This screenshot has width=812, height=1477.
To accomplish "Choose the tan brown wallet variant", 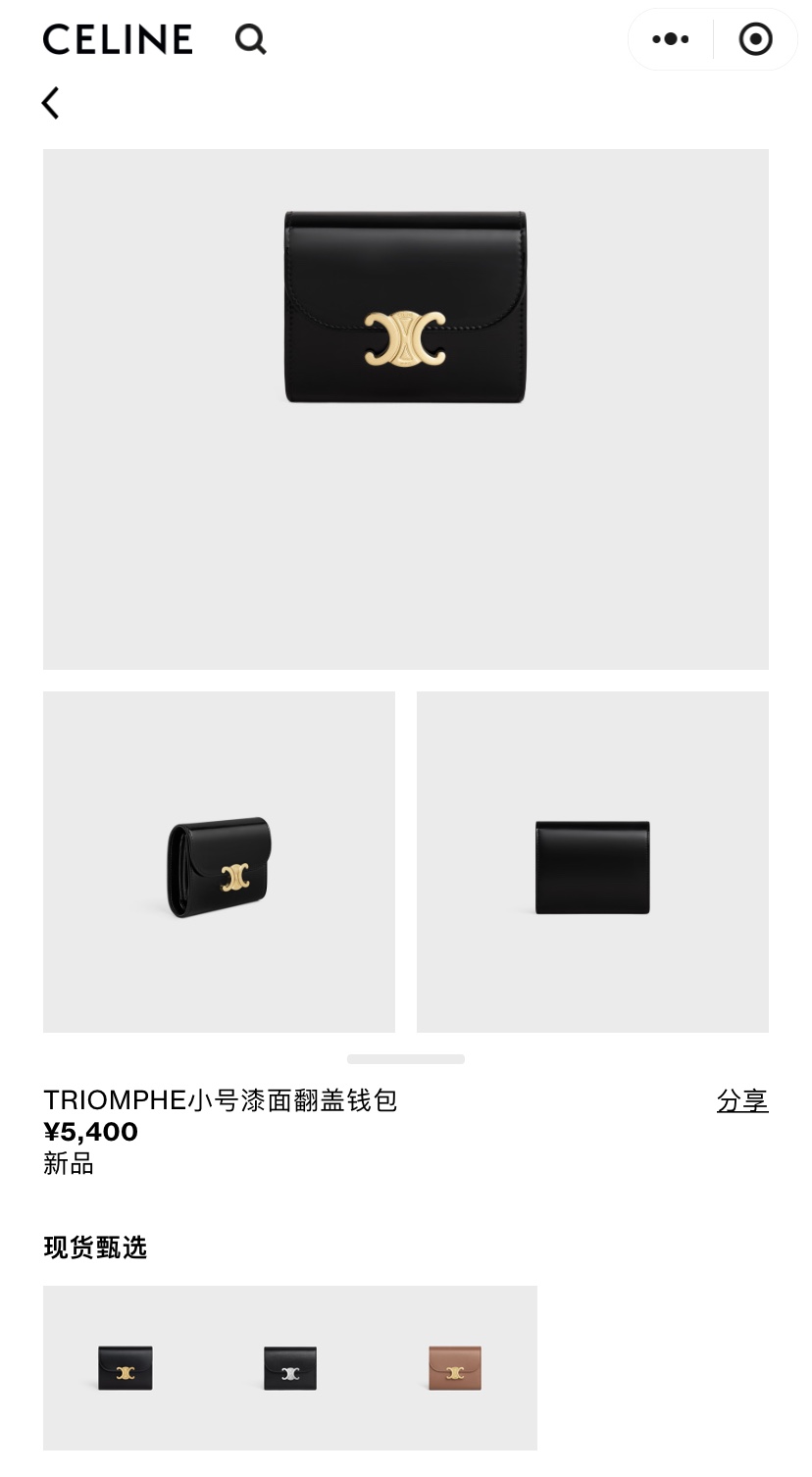I will [455, 1367].
